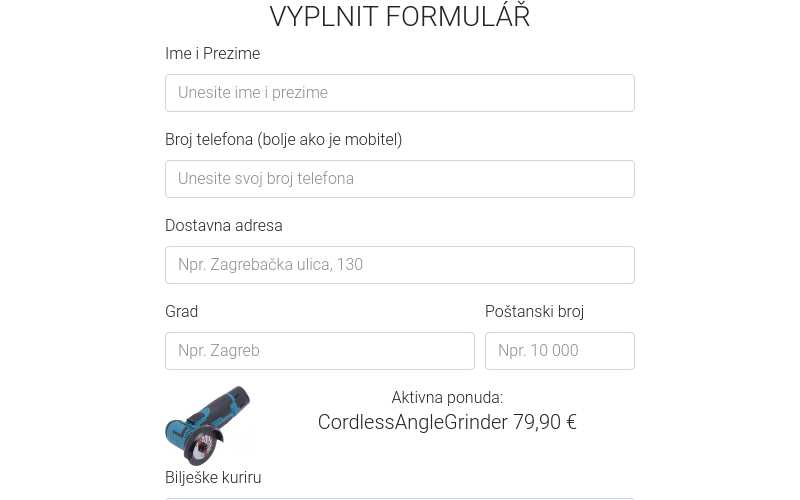The height and width of the screenshot is (500, 800).
Task: Tap the Ime i Prezime name field
Action: [x=399, y=93]
